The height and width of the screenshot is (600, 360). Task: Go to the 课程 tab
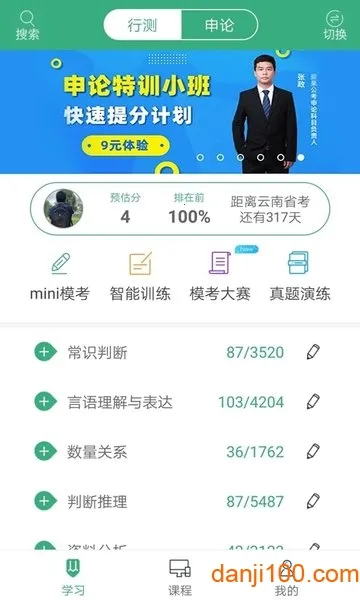pos(180,577)
